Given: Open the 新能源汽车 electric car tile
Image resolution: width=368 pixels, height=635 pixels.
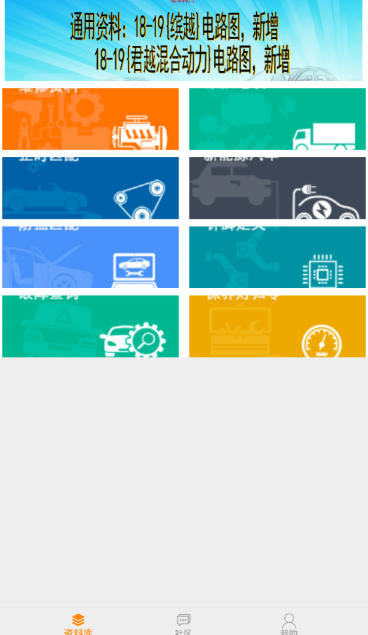Looking at the screenshot, I should pyautogui.click(x=277, y=188).
